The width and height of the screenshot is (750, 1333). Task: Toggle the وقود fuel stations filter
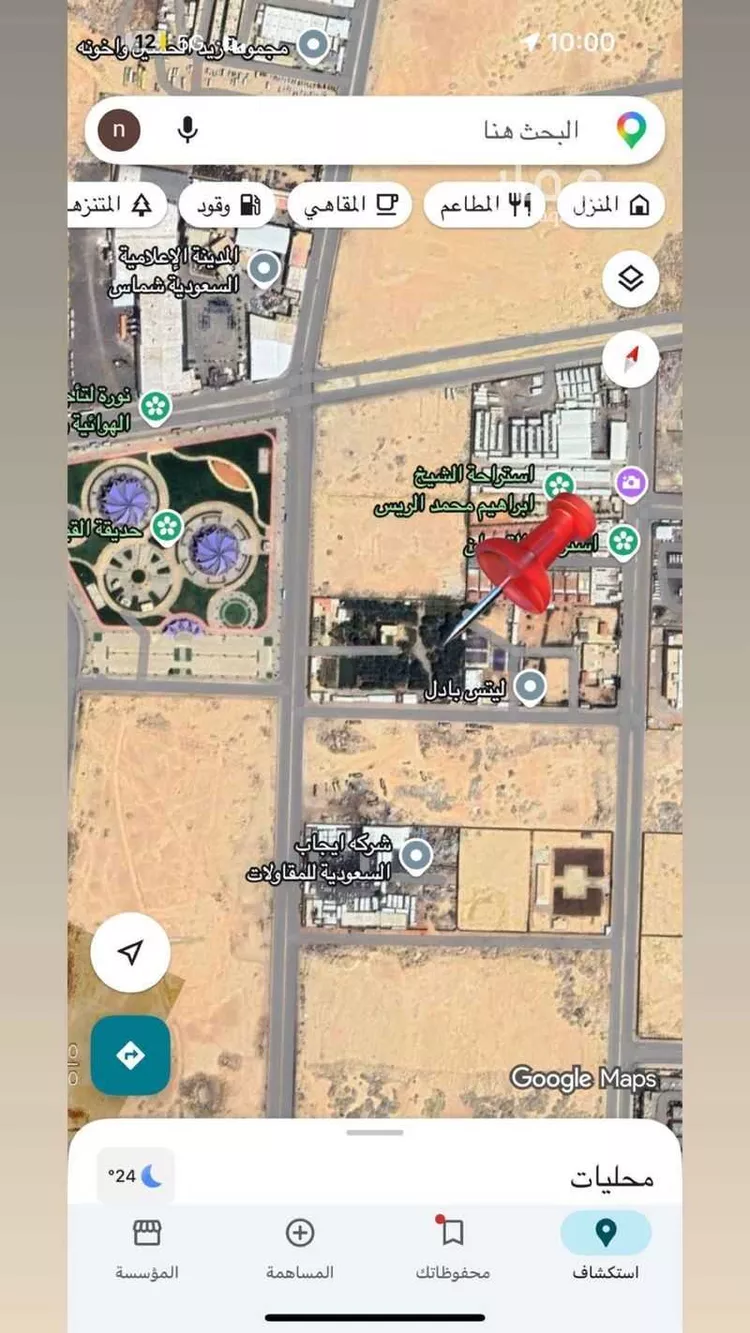(228, 204)
